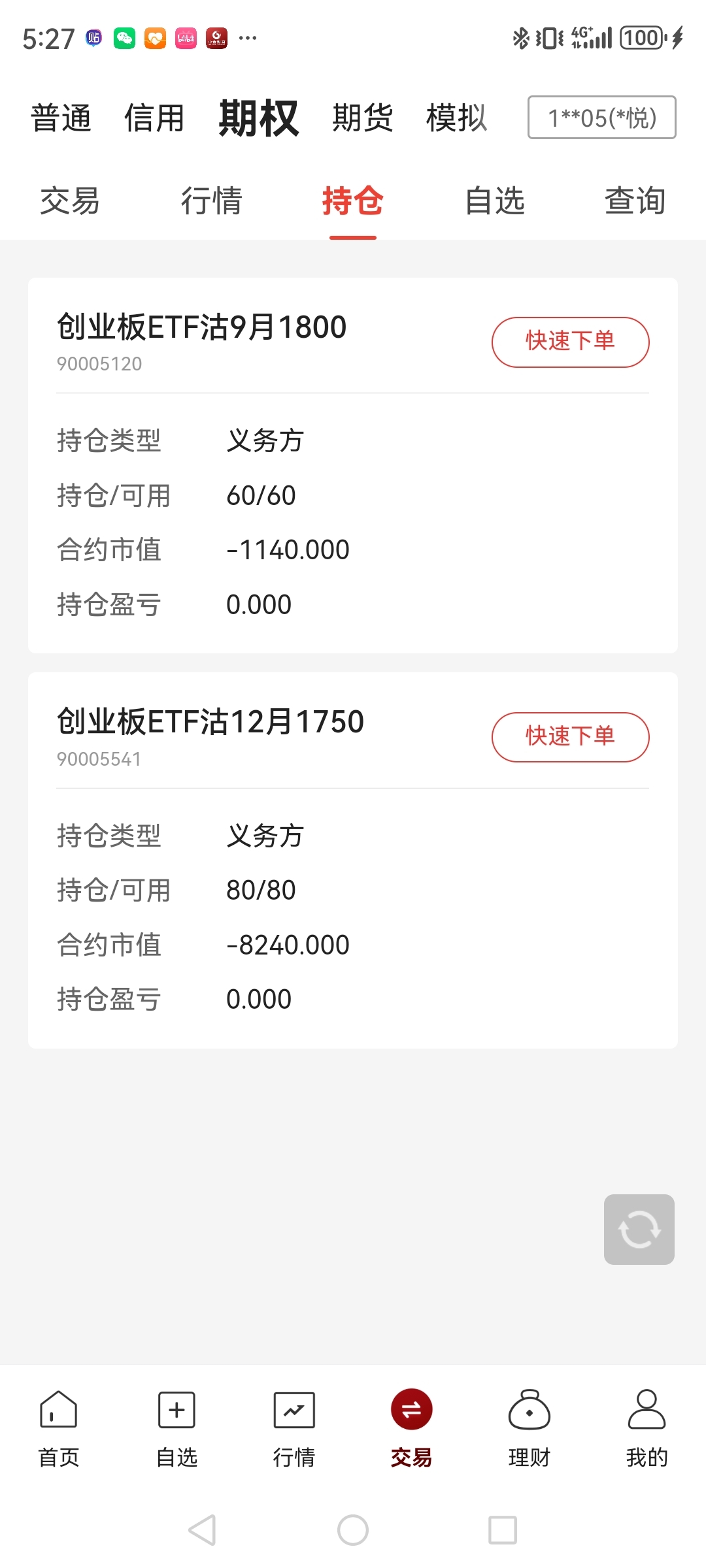This screenshot has width=706, height=1568.
Task: Tap the refresh icon button
Action: tap(639, 1229)
